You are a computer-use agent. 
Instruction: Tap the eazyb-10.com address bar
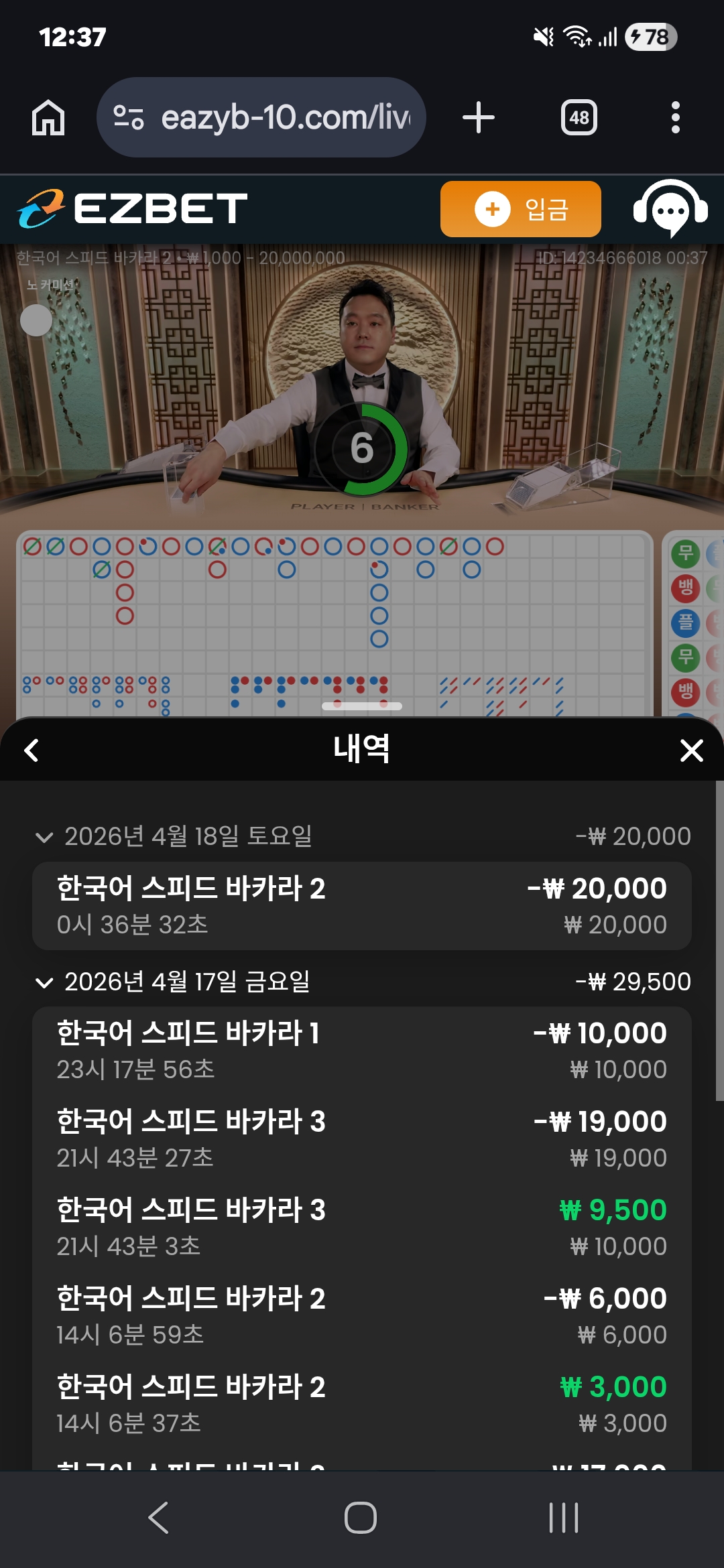pyautogui.click(x=261, y=118)
